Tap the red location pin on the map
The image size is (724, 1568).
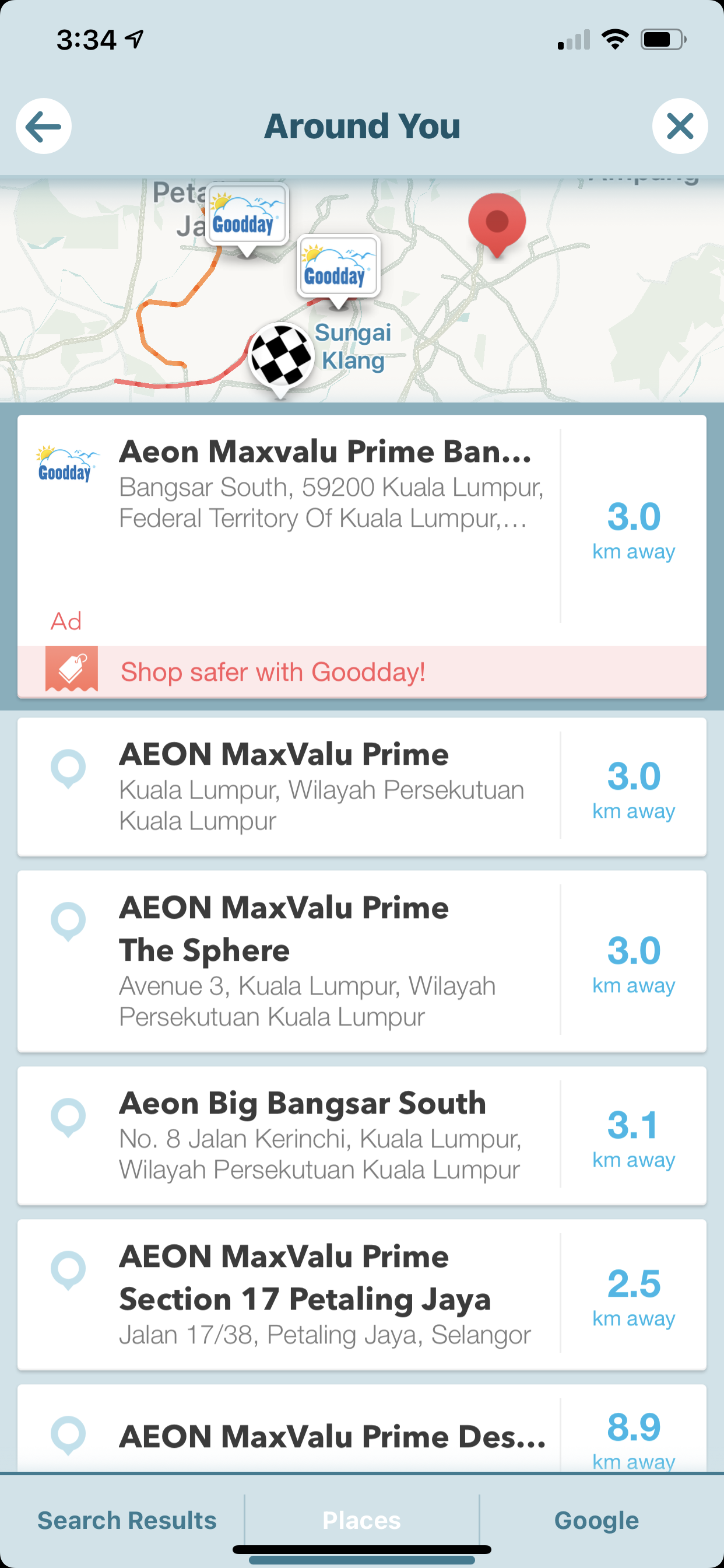(x=497, y=223)
